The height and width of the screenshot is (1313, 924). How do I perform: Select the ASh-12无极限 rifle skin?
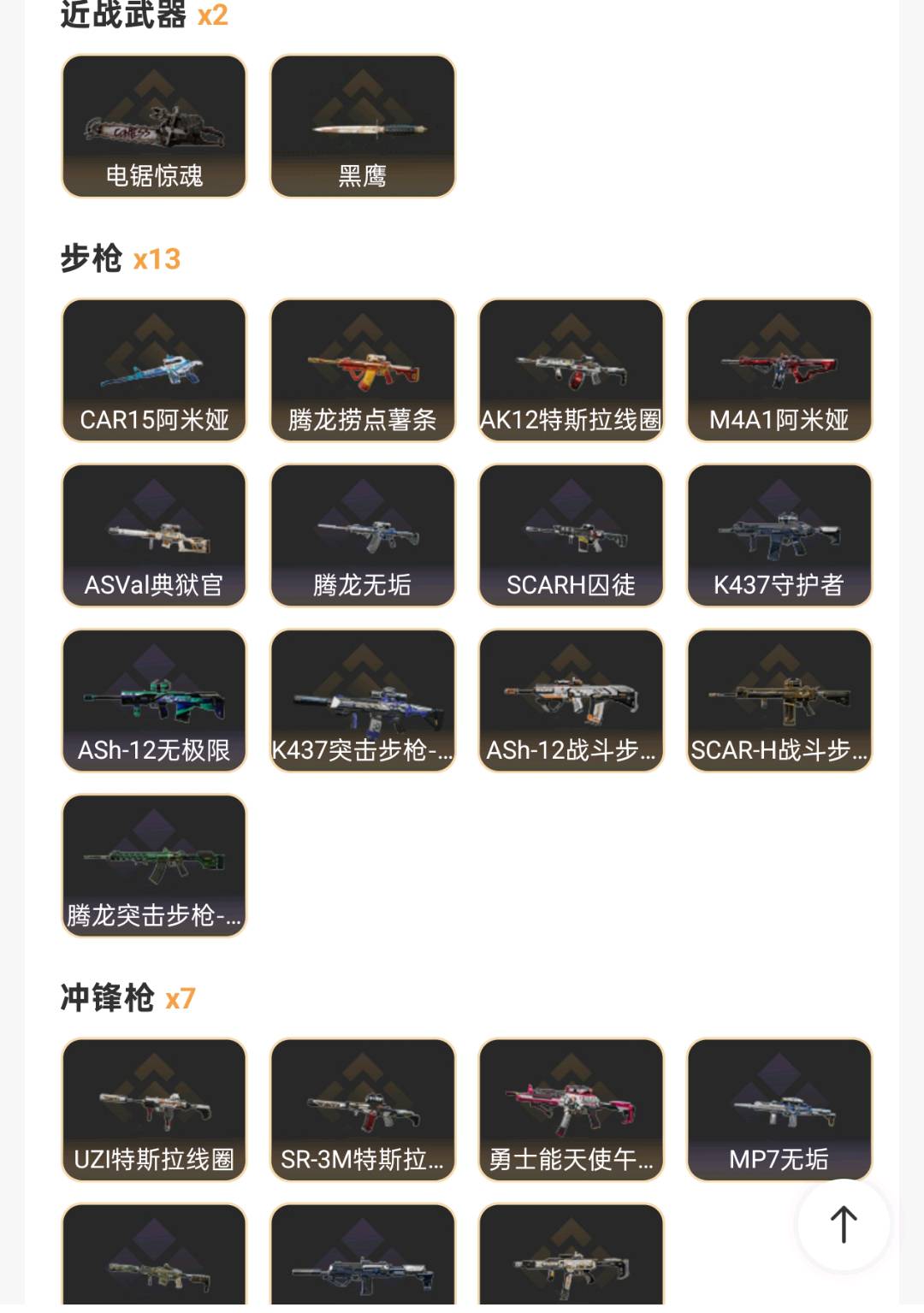[154, 700]
